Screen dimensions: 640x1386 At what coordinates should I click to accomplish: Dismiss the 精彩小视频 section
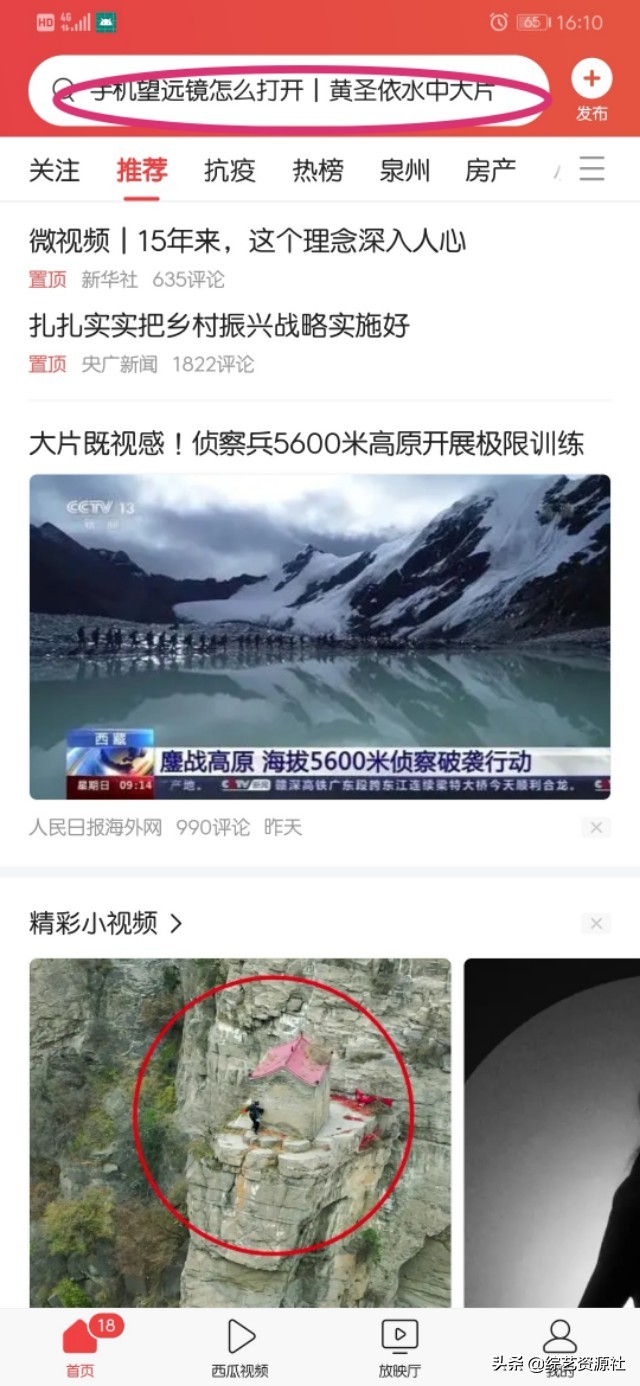596,923
